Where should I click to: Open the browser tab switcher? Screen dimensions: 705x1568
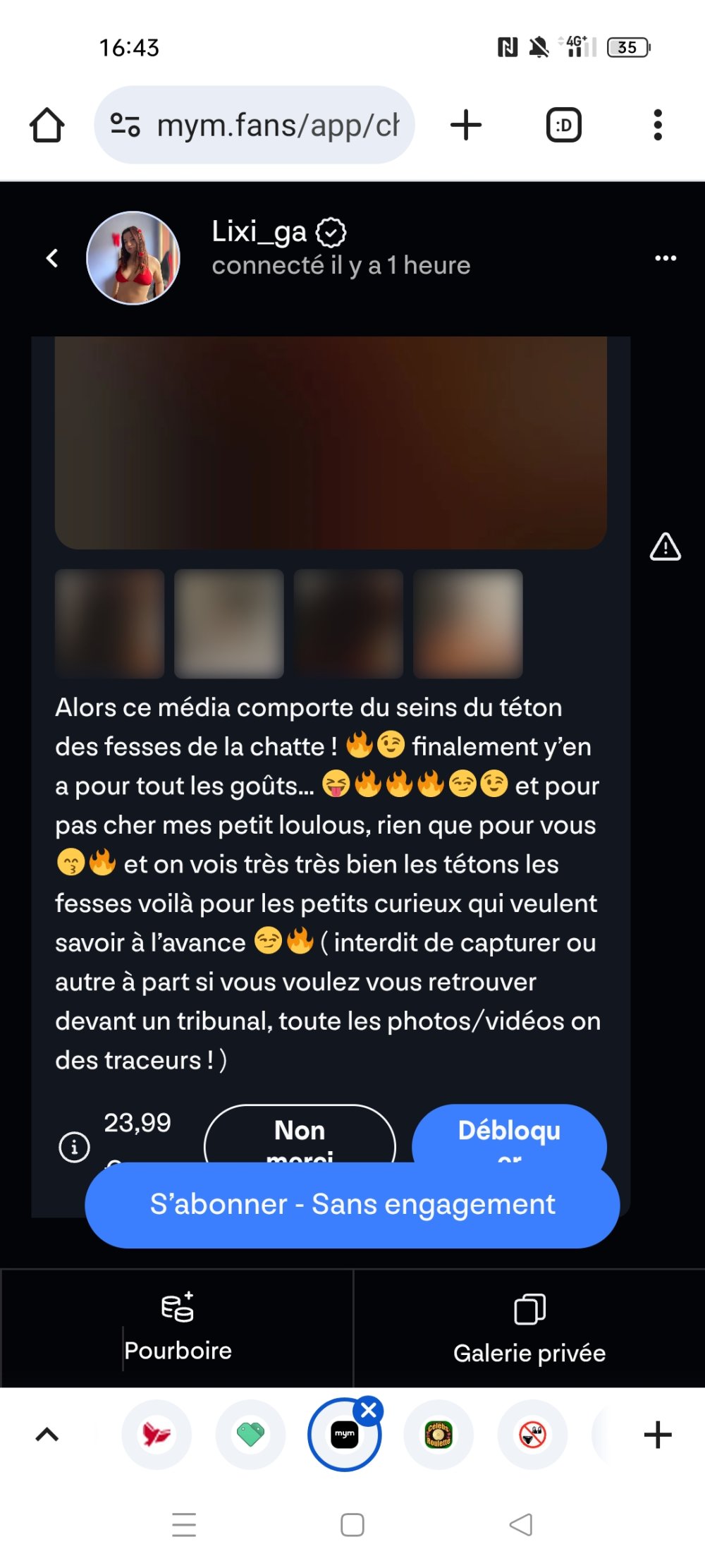coord(564,126)
